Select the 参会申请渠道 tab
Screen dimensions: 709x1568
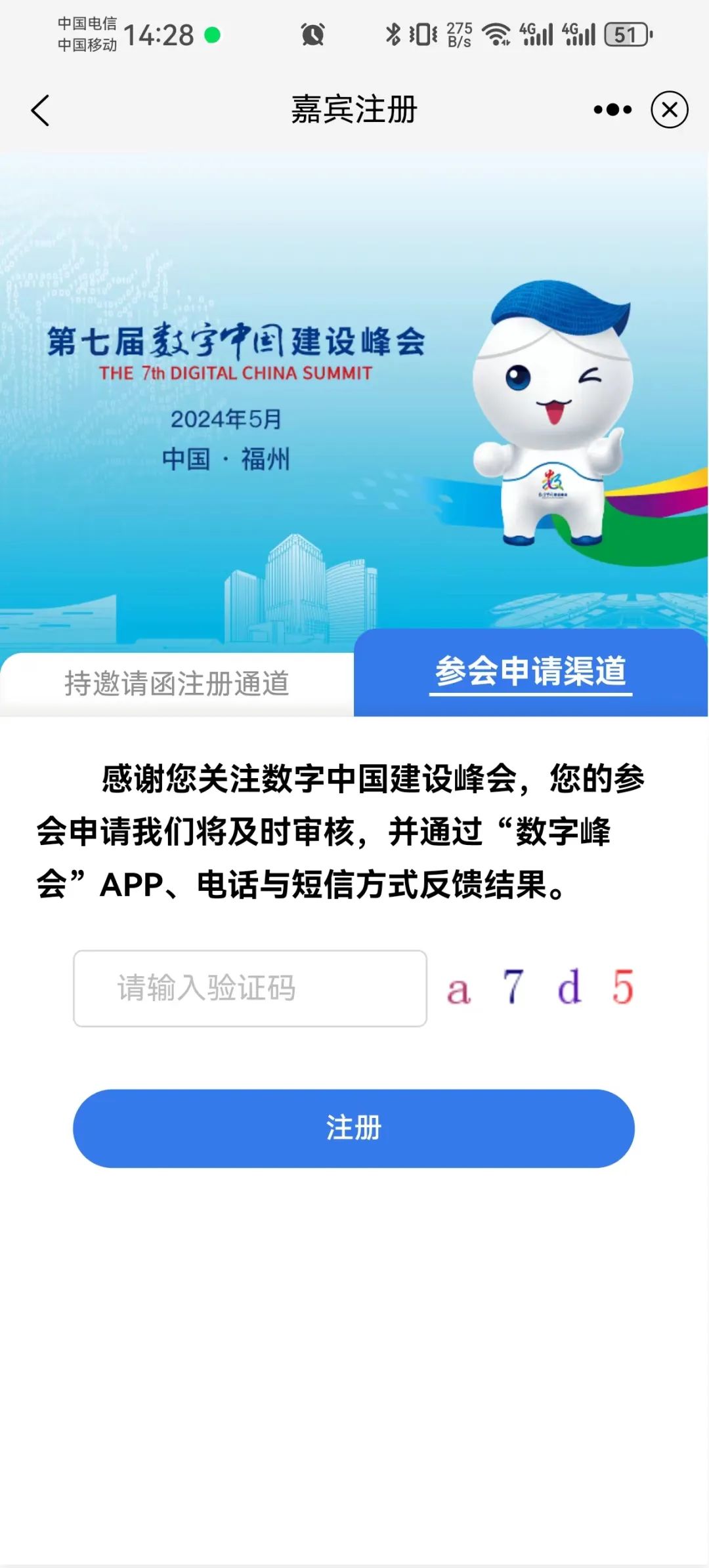530,672
